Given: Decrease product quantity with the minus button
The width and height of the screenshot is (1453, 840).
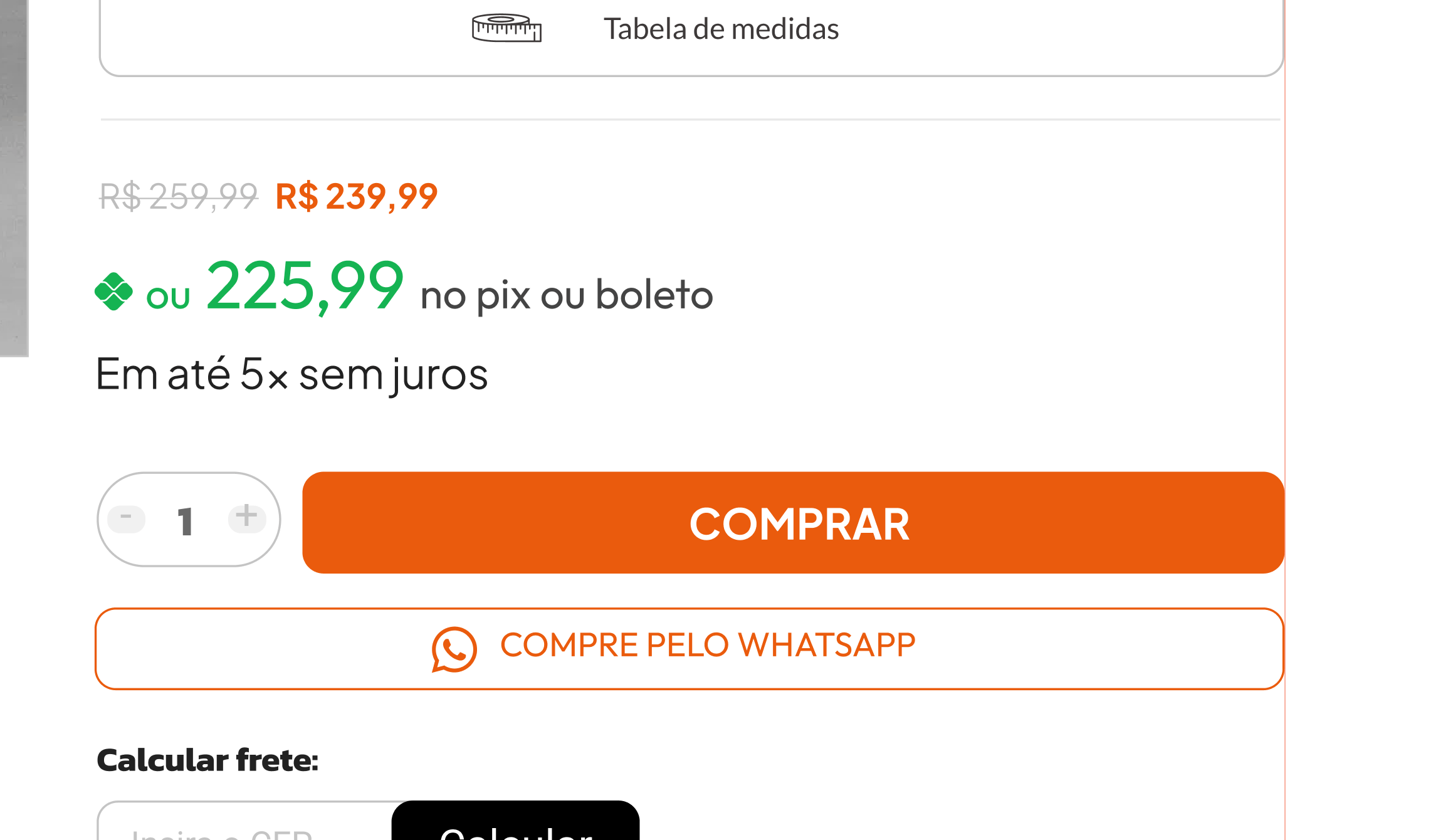Looking at the screenshot, I should point(127,518).
